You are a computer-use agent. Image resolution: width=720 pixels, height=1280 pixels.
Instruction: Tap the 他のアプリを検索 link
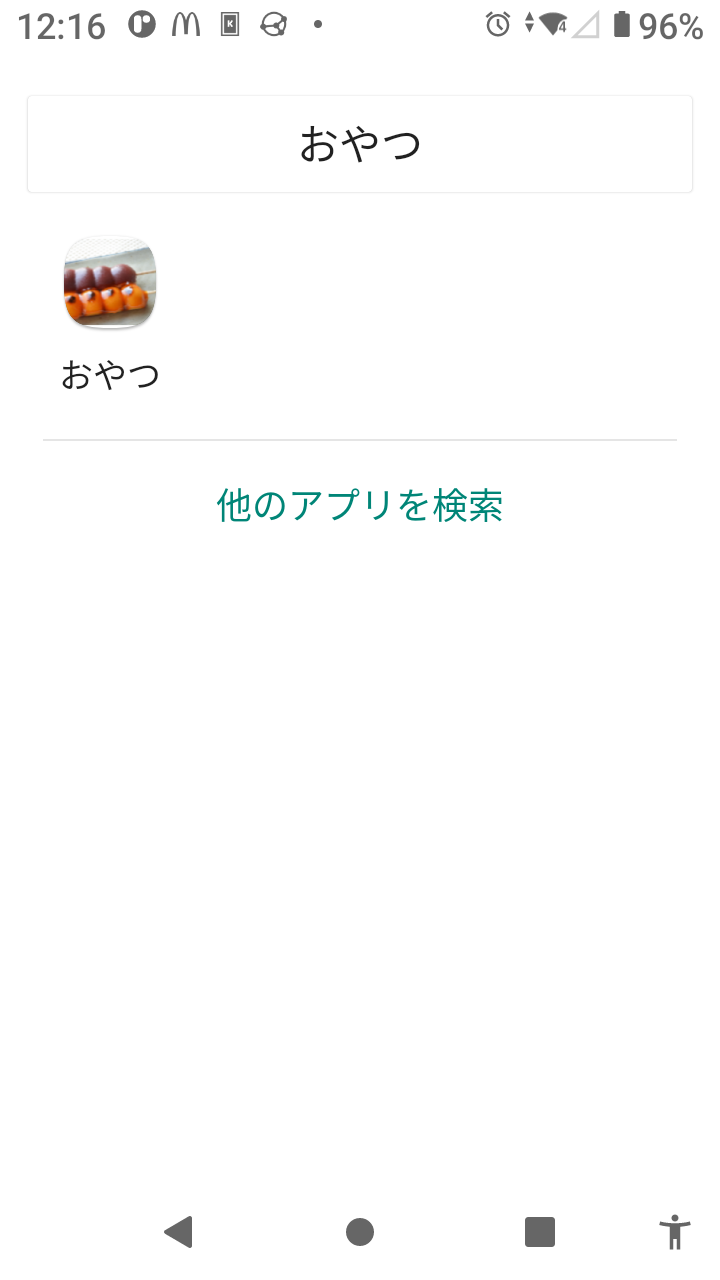[x=360, y=506]
